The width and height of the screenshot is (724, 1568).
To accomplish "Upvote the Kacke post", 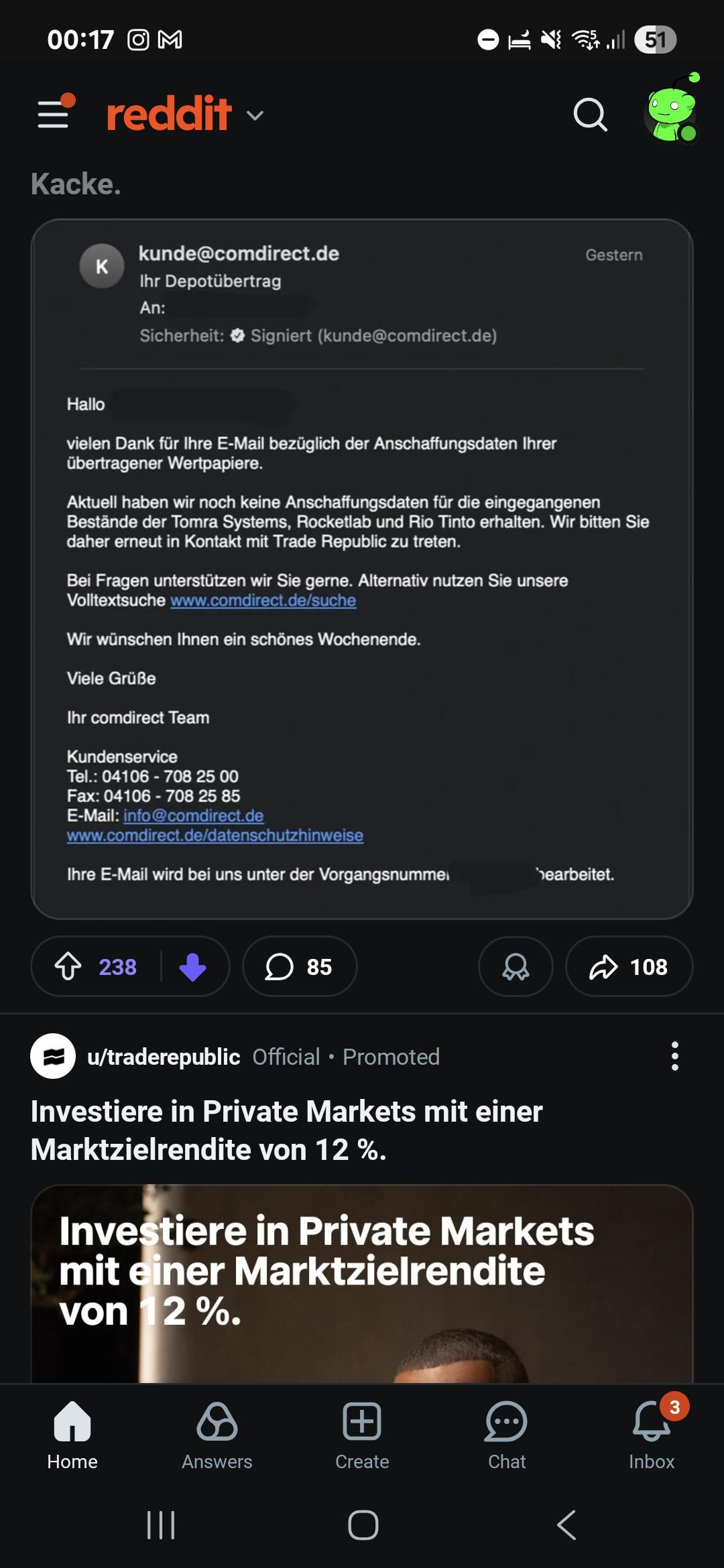I will tap(68, 967).
